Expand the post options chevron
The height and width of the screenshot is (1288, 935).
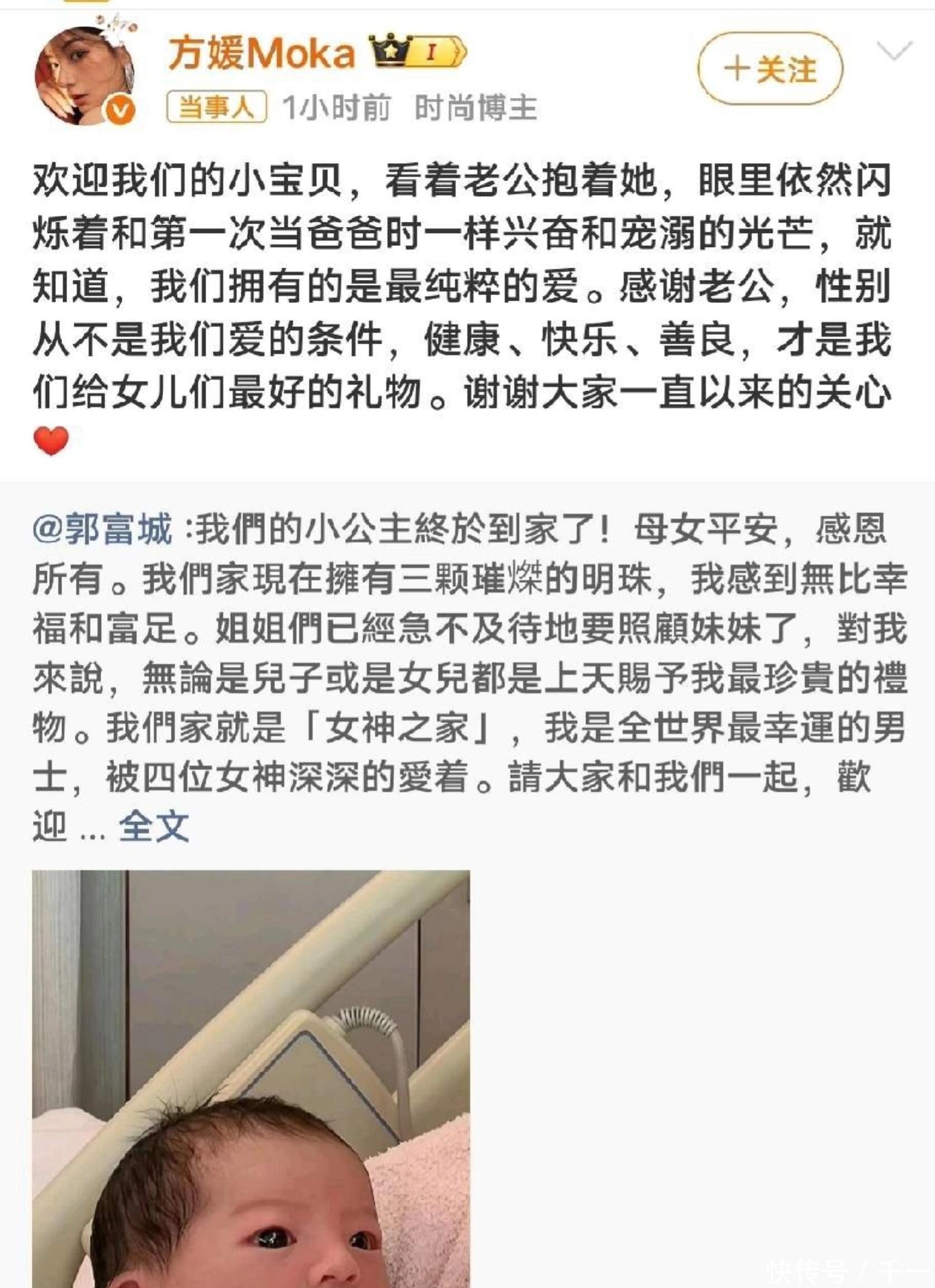(895, 51)
